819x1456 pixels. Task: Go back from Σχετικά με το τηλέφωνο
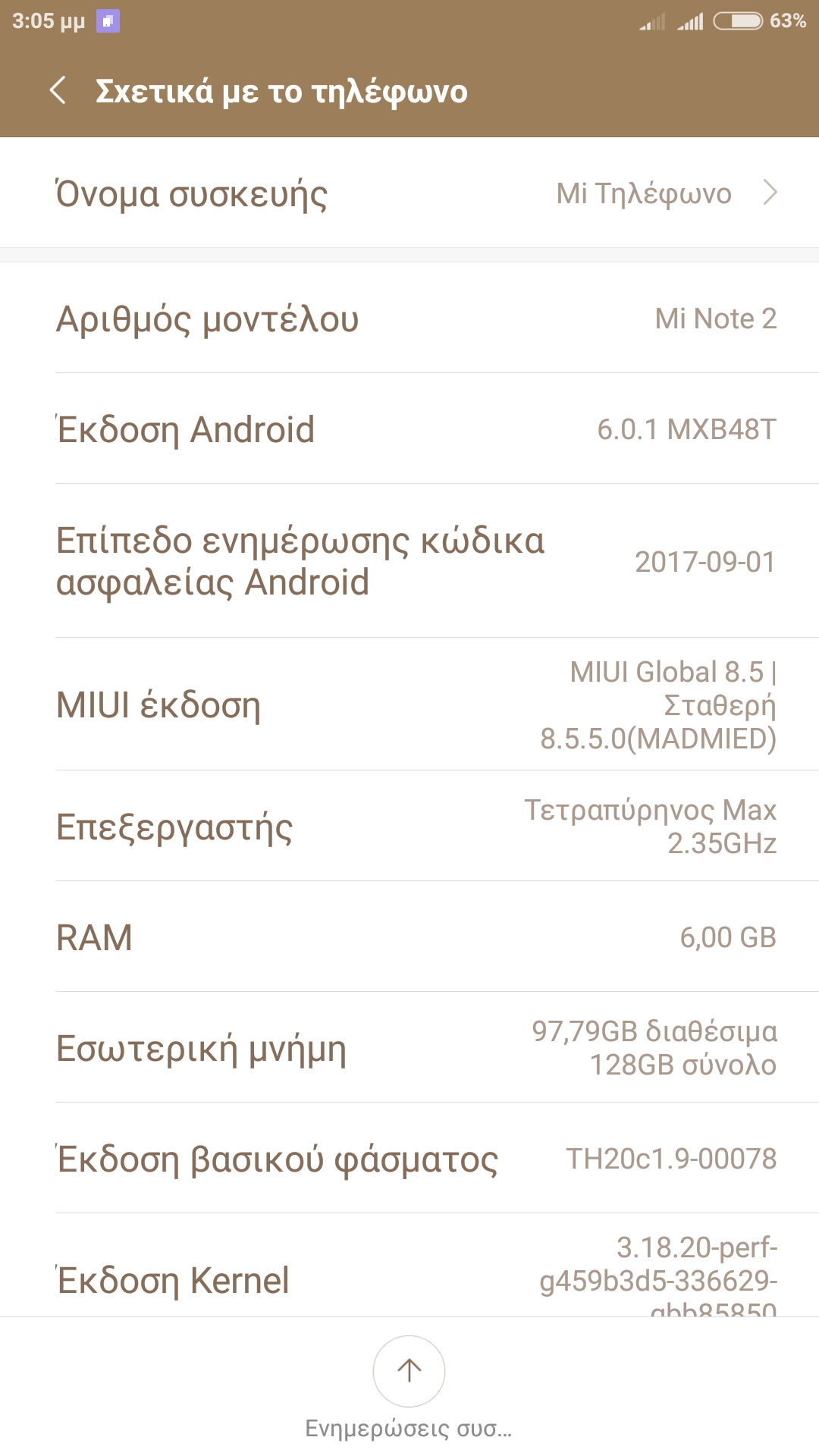[58, 90]
